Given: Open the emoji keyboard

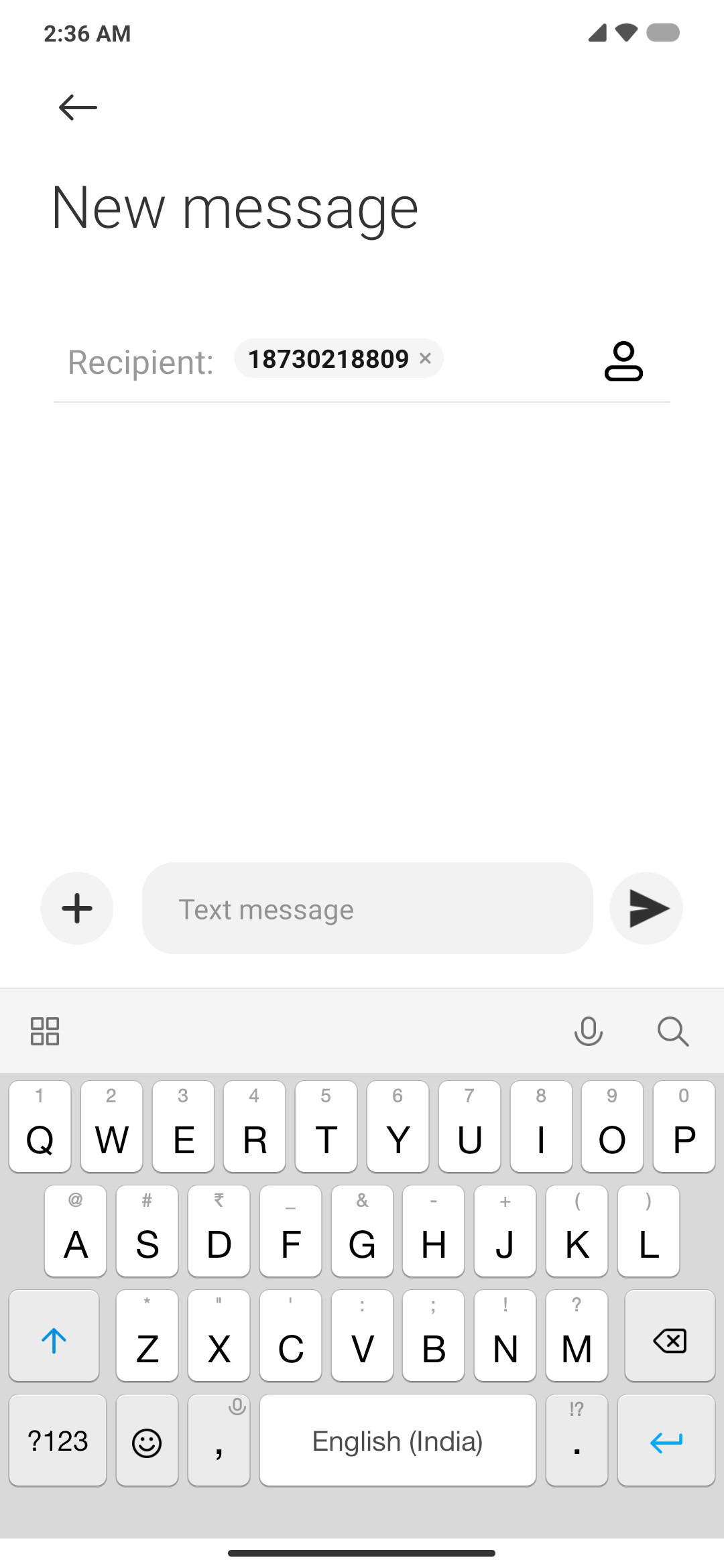Looking at the screenshot, I should coord(147,1440).
